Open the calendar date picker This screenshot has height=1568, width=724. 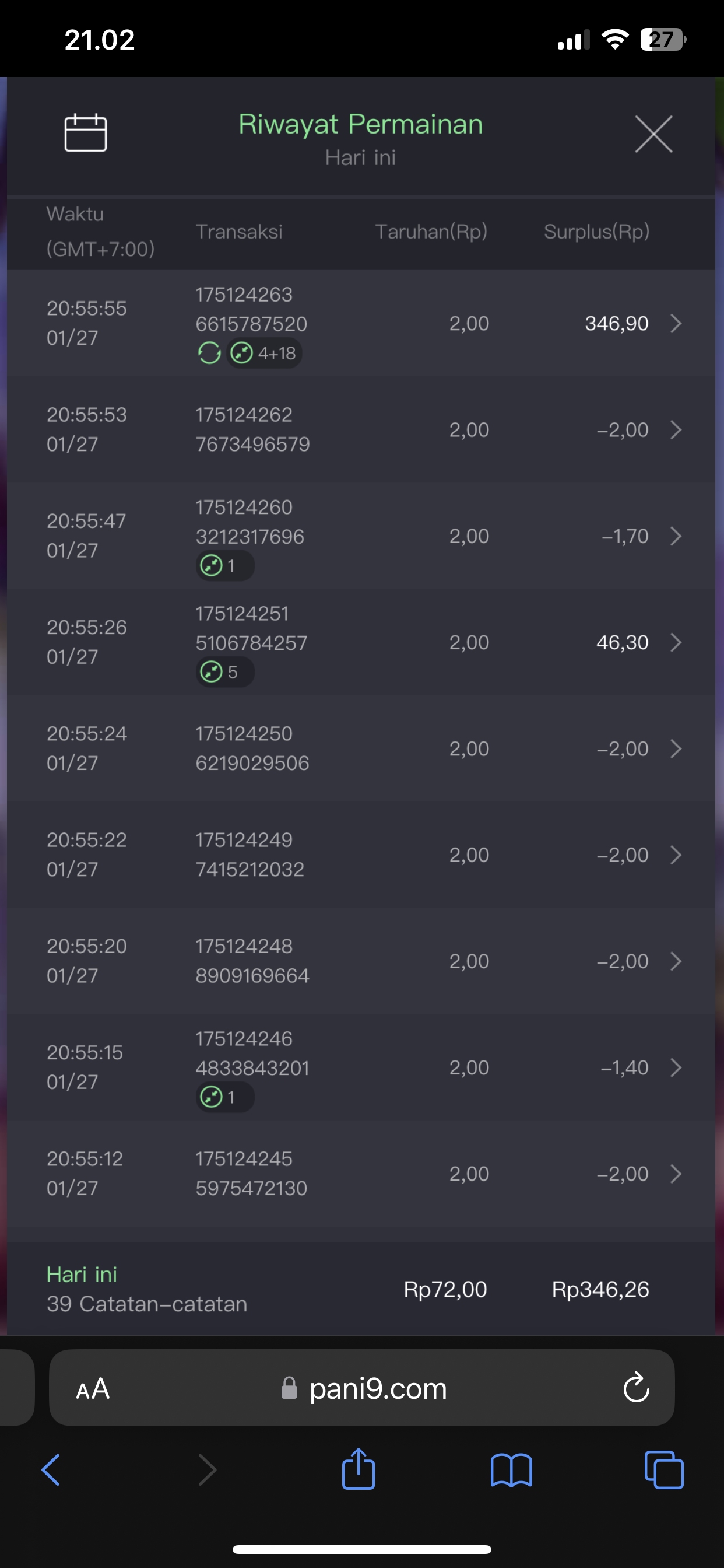pyautogui.click(x=85, y=132)
